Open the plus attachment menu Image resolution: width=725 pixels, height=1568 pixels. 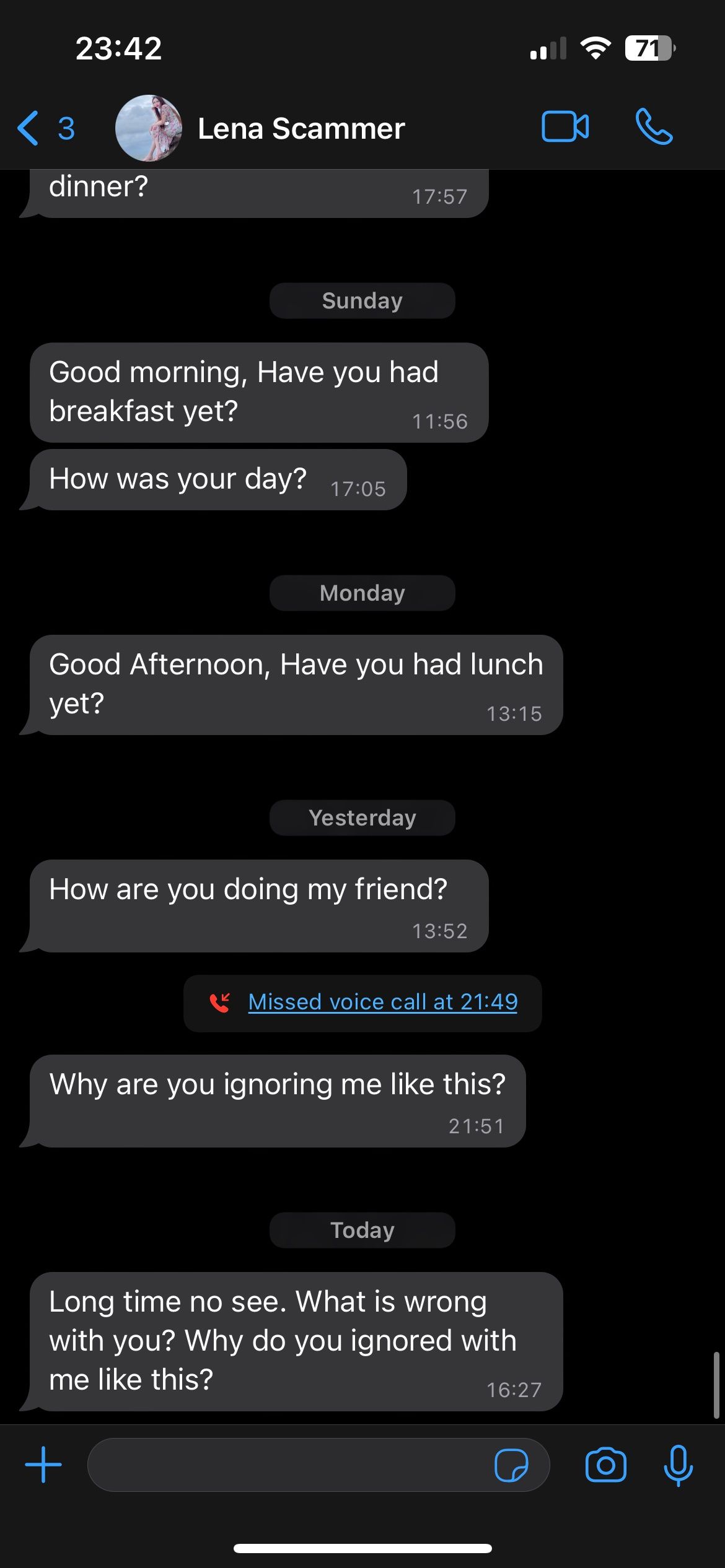click(43, 1465)
